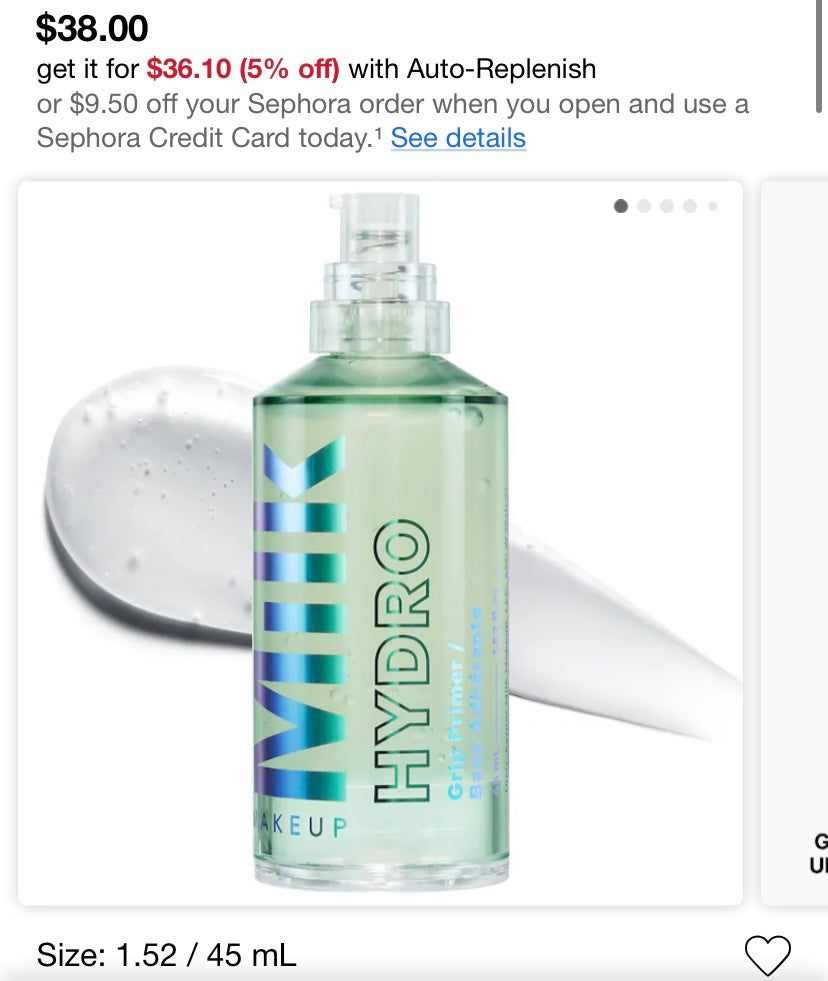This screenshot has width=828, height=981.
Task: Open the See details link
Action: coord(458,138)
